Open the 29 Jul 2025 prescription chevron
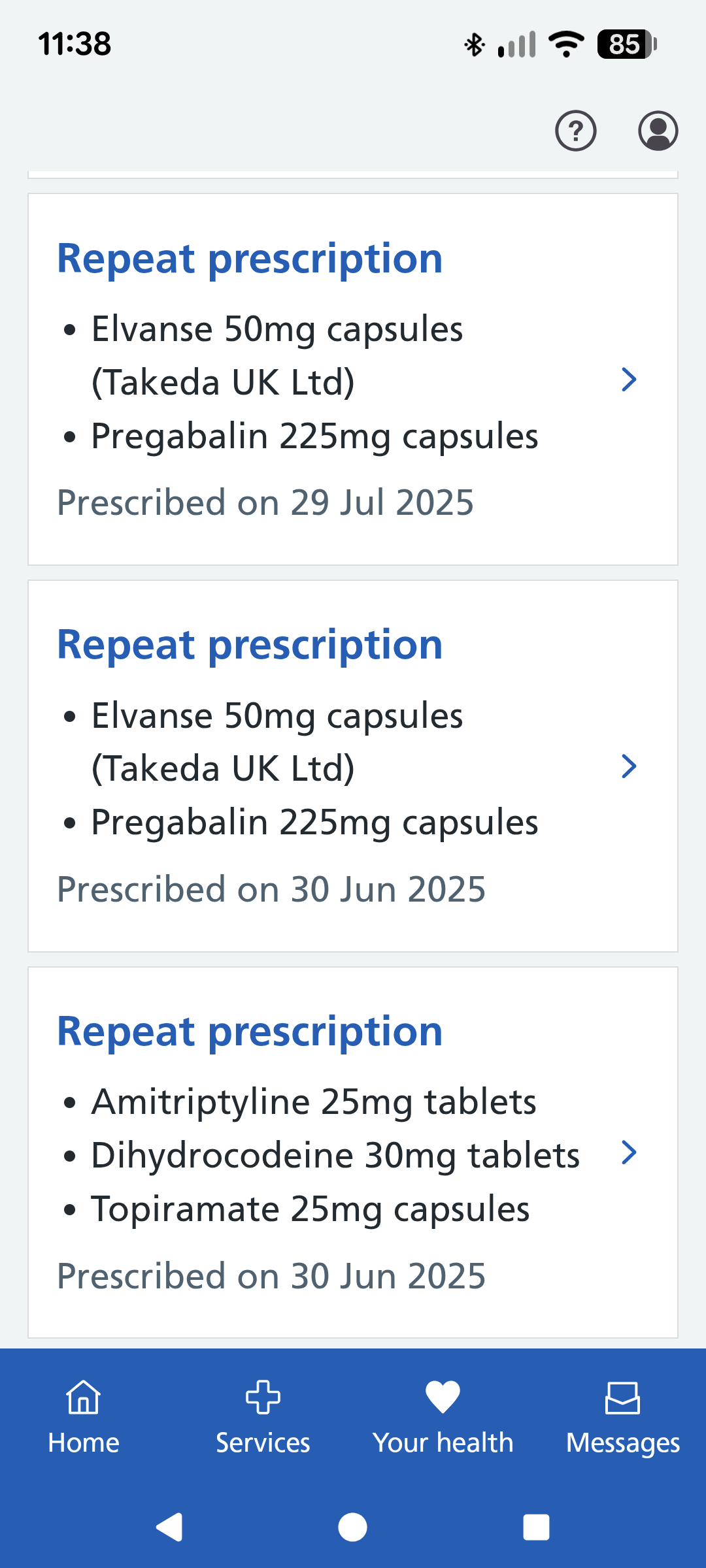The width and height of the screenshot is (706, 1568). (x=629, y=380)
